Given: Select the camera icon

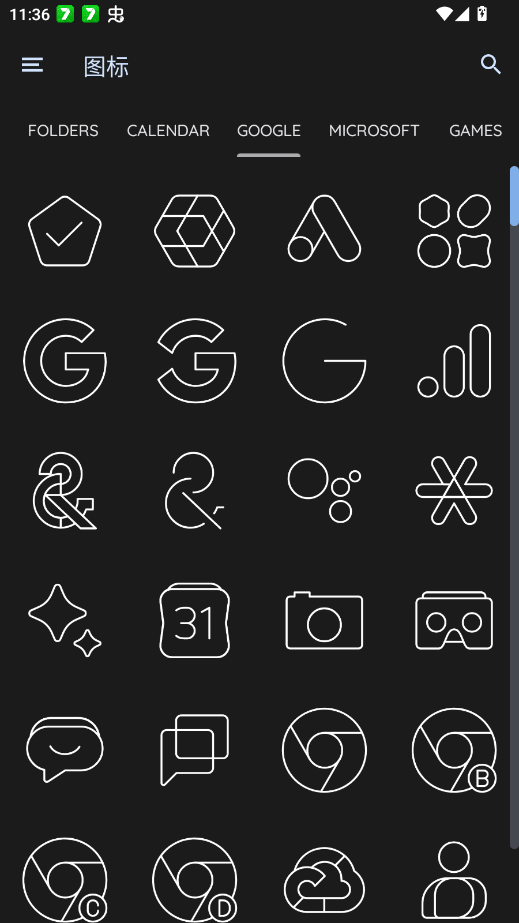Looking at the screenshot, I should click(324, 620).
